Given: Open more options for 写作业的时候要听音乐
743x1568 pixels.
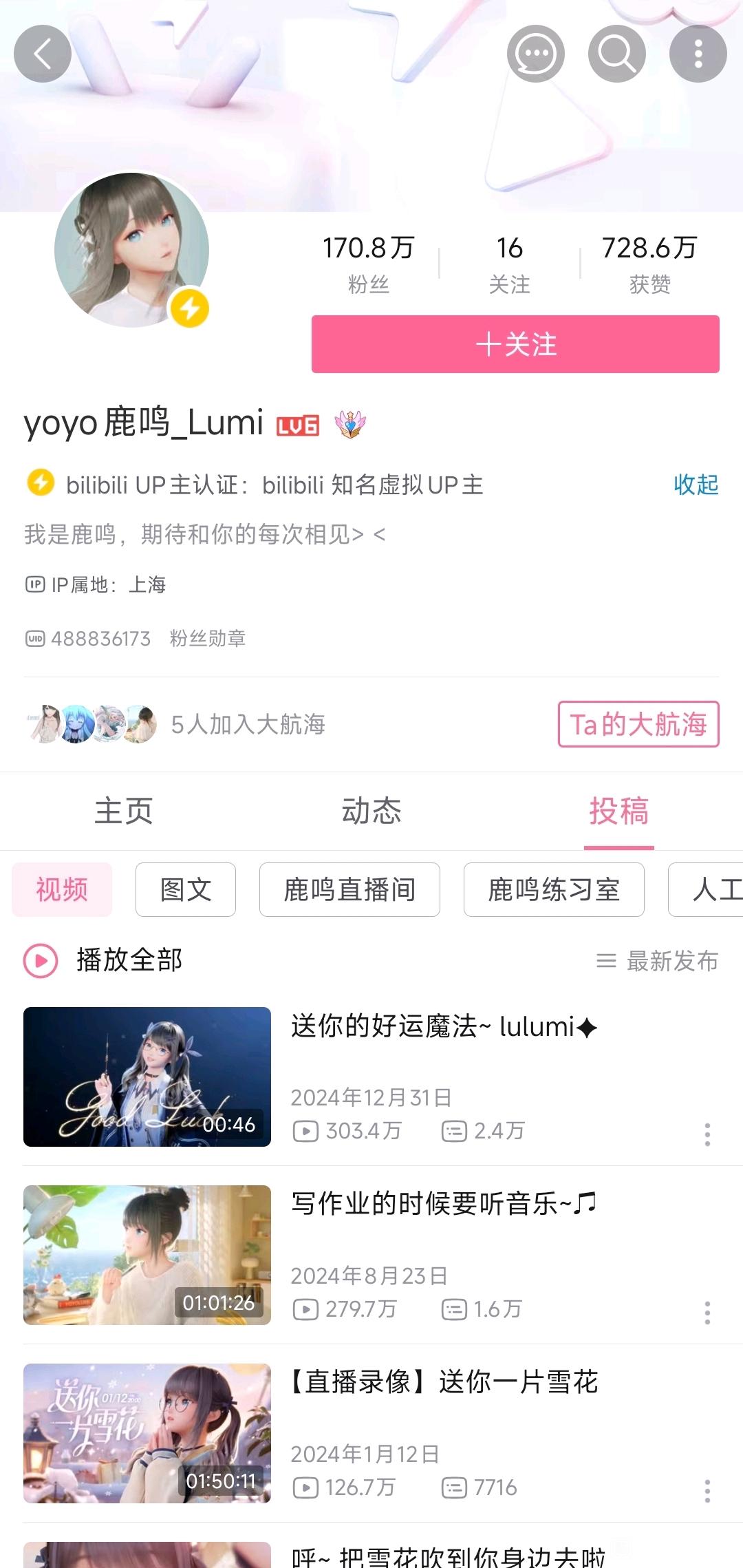Looking at the screenshot, I should [x=707, y=1313].
